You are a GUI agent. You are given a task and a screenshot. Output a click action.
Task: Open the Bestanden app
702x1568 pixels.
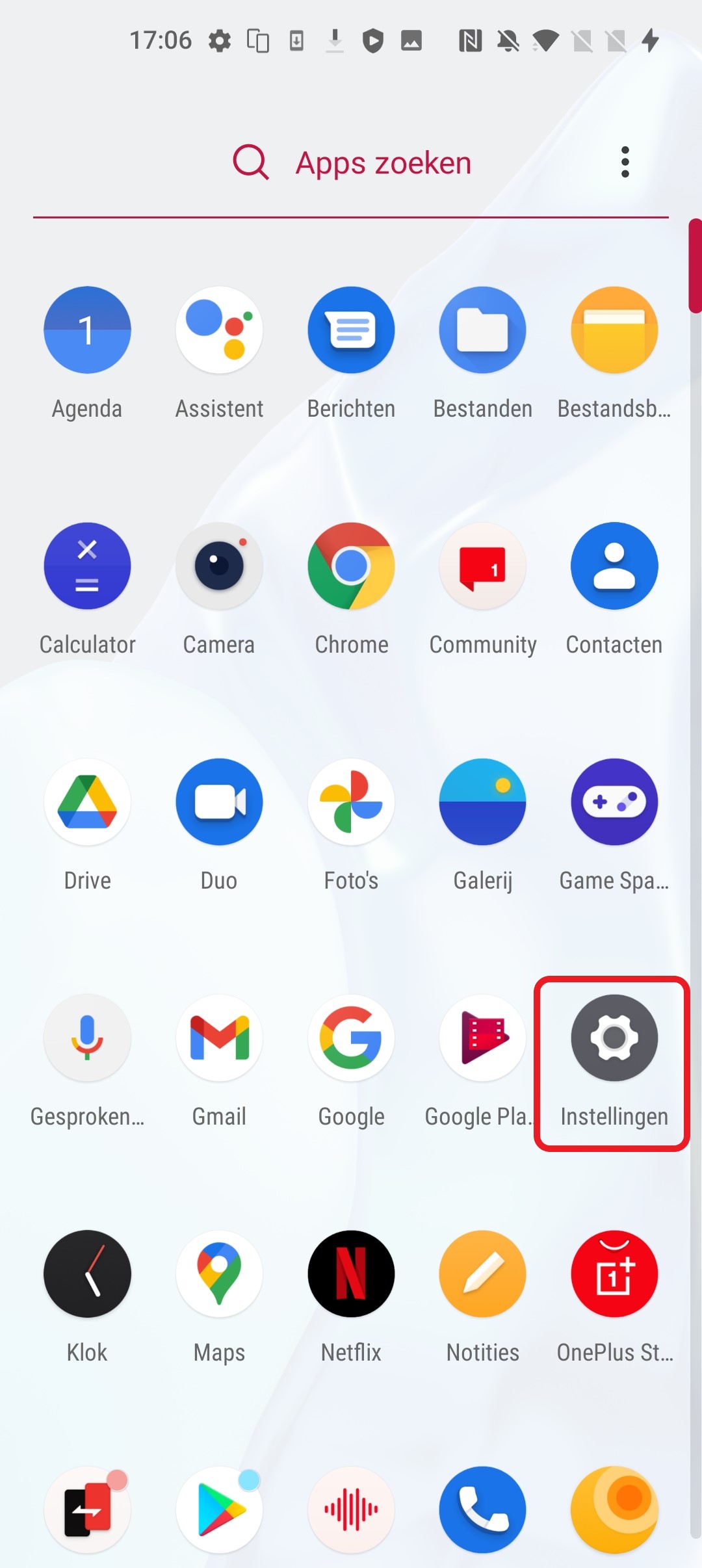point(482,330)
